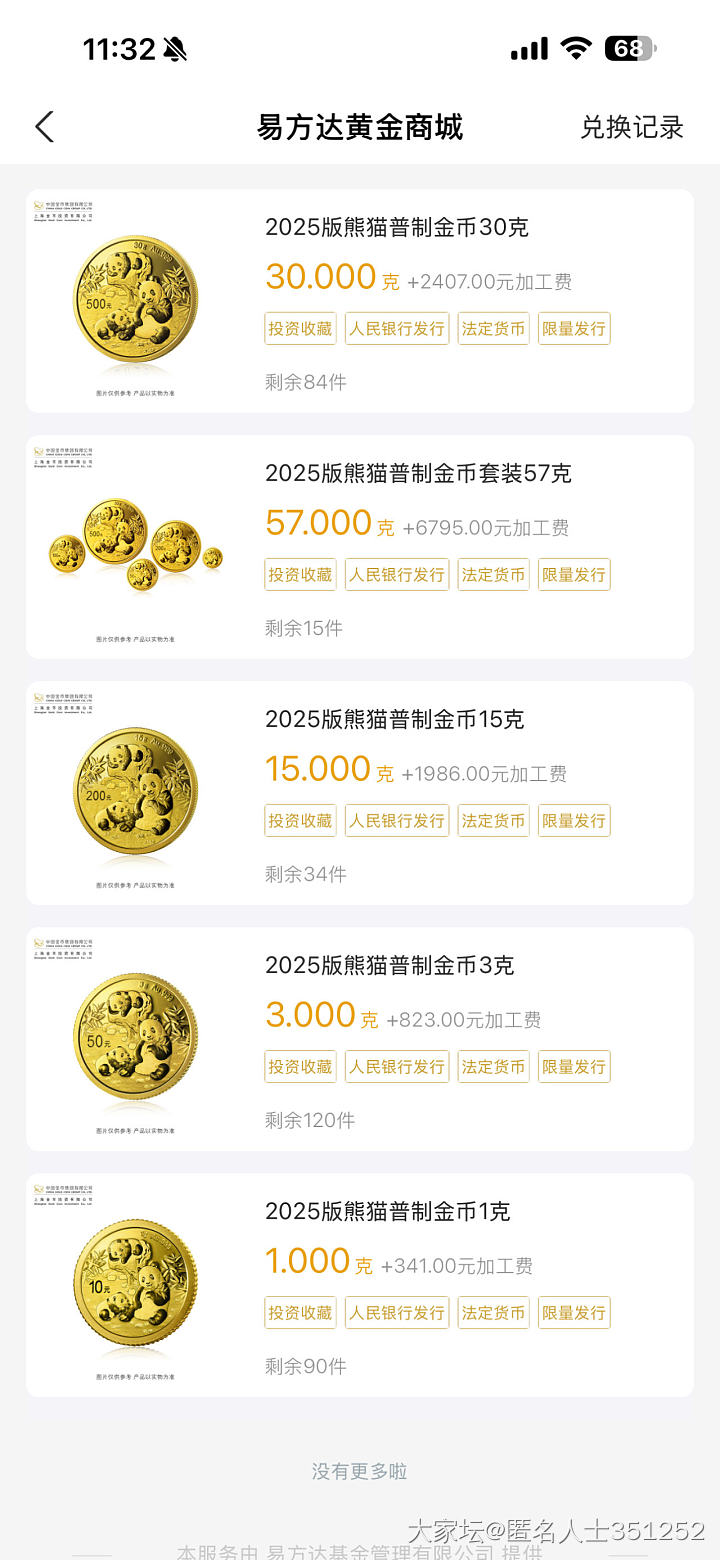Open the 2025版熊猫普制金币30克 product card
Image resolution: width=720 pixels, height=1560 pixels.
coord(396,228)
